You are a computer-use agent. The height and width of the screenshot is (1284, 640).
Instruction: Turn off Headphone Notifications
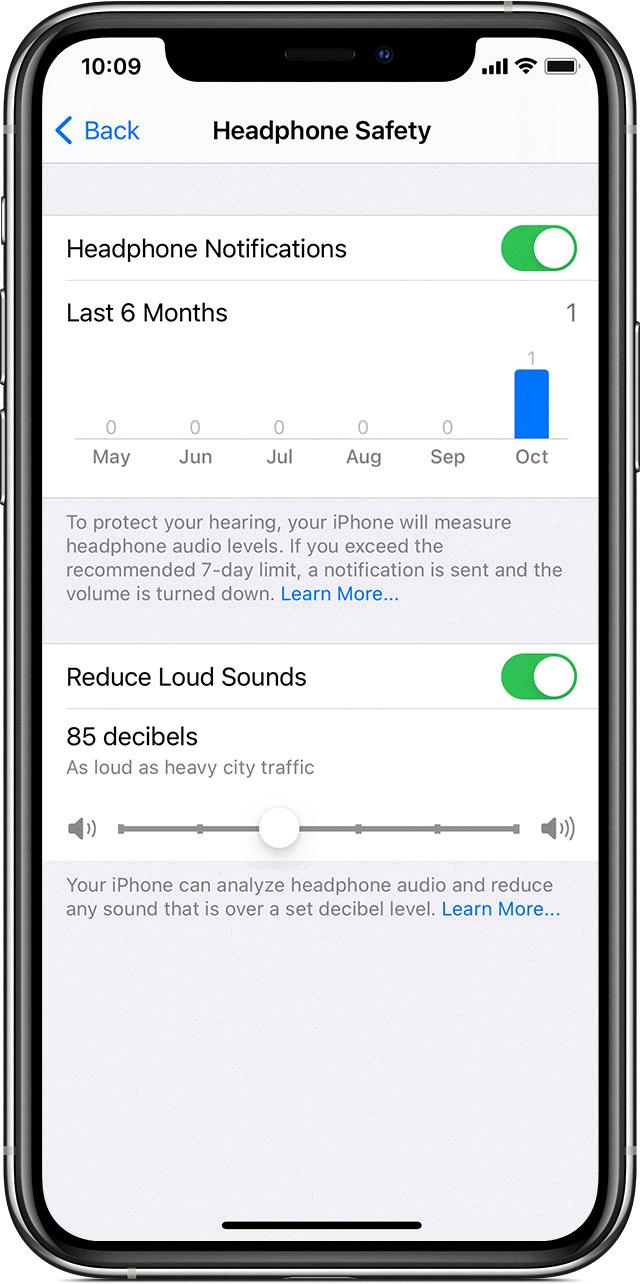(x=538, y=249)
